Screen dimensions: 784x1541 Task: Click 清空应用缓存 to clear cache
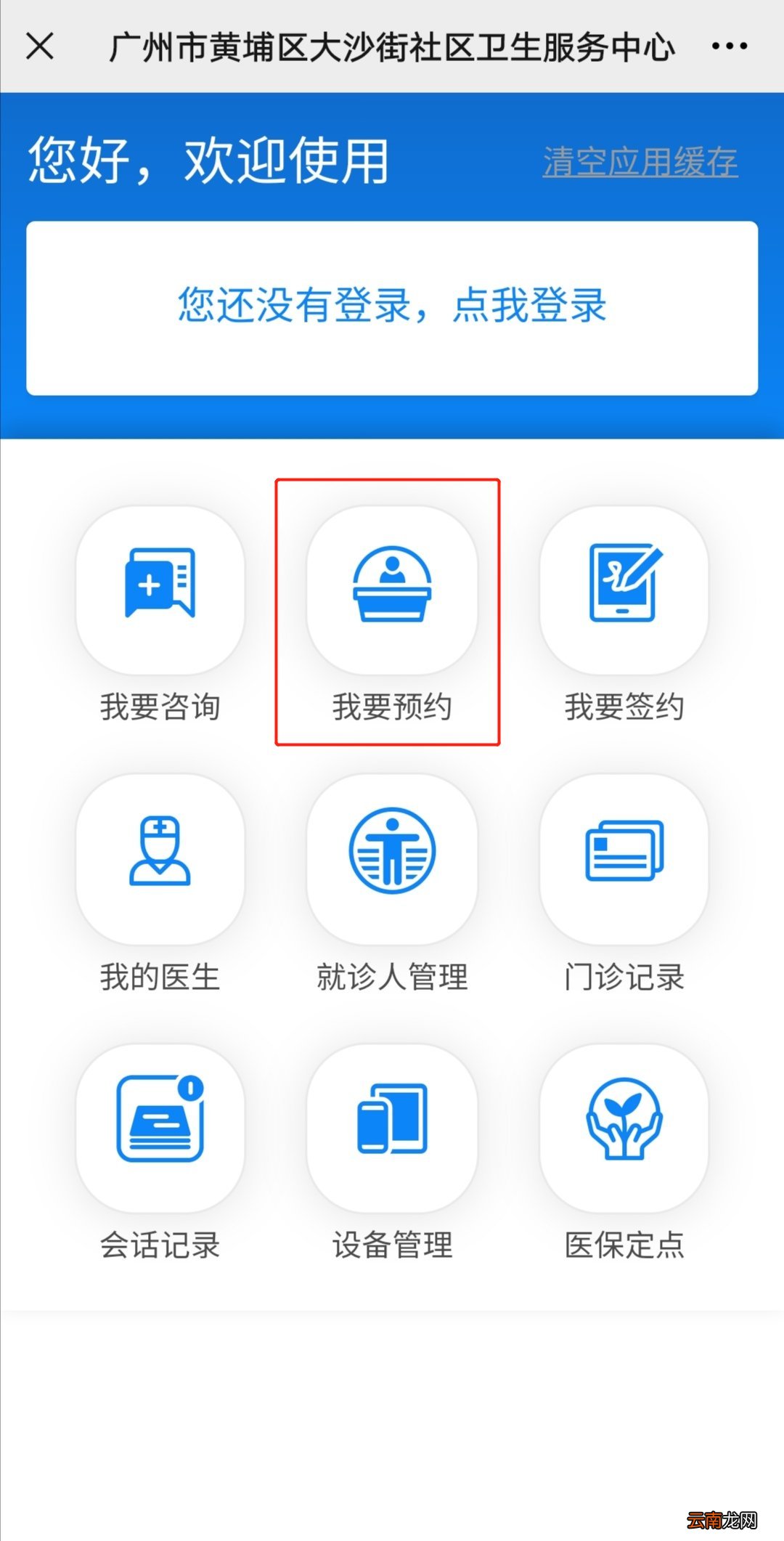point(640,161)
